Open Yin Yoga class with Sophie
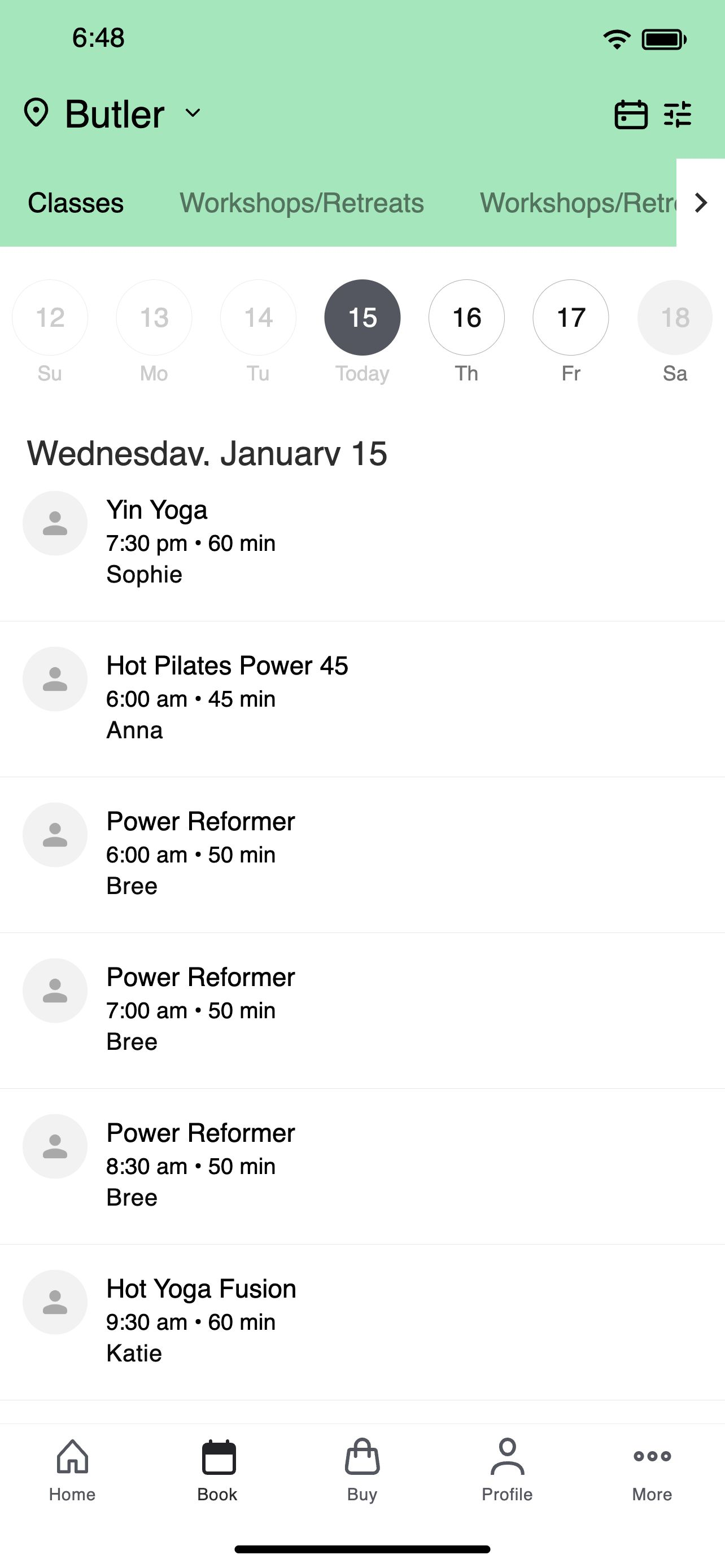The image size is (725, 1568). pos(362,543)
